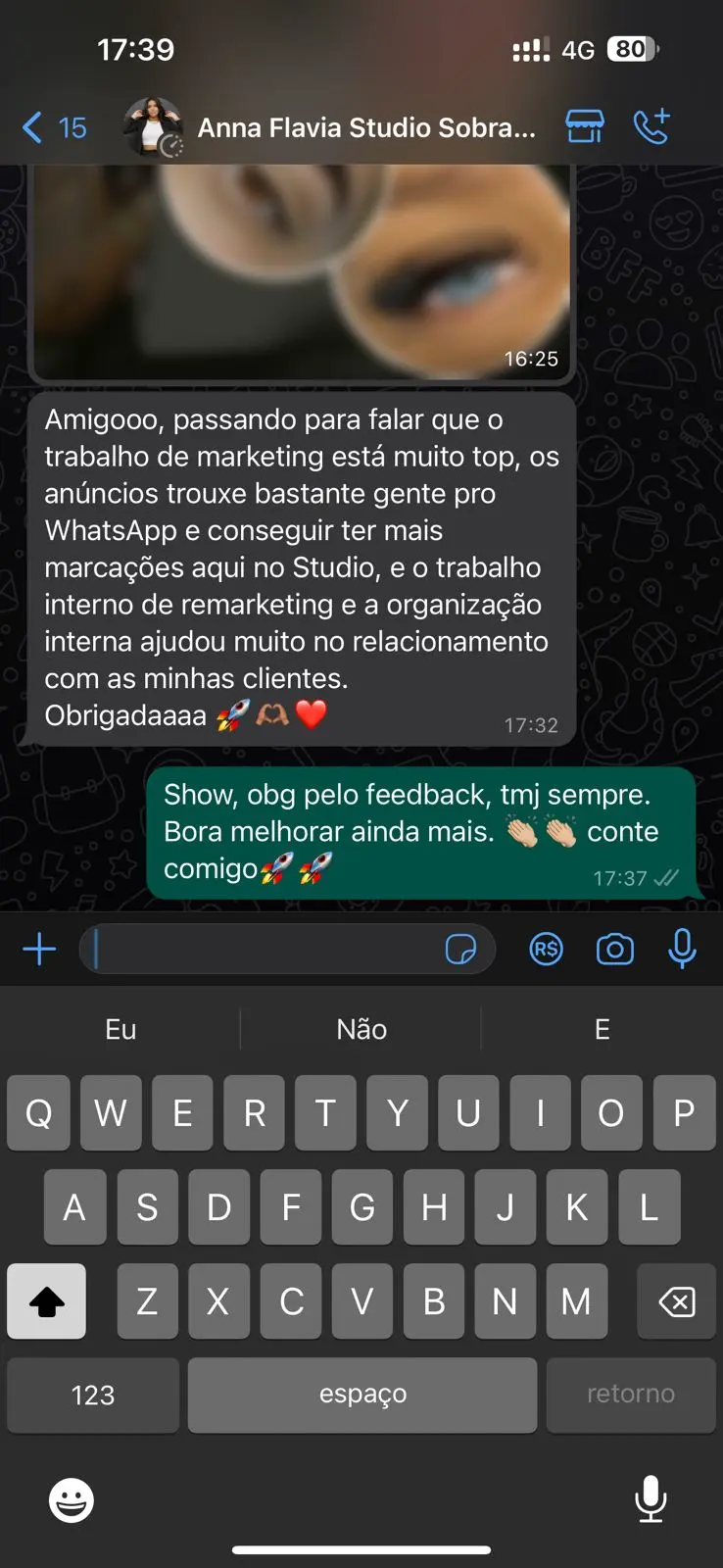The image size is (723, 1568).
Task: Record a voice message
Action: pyautogui.click(x=682, y=949)
